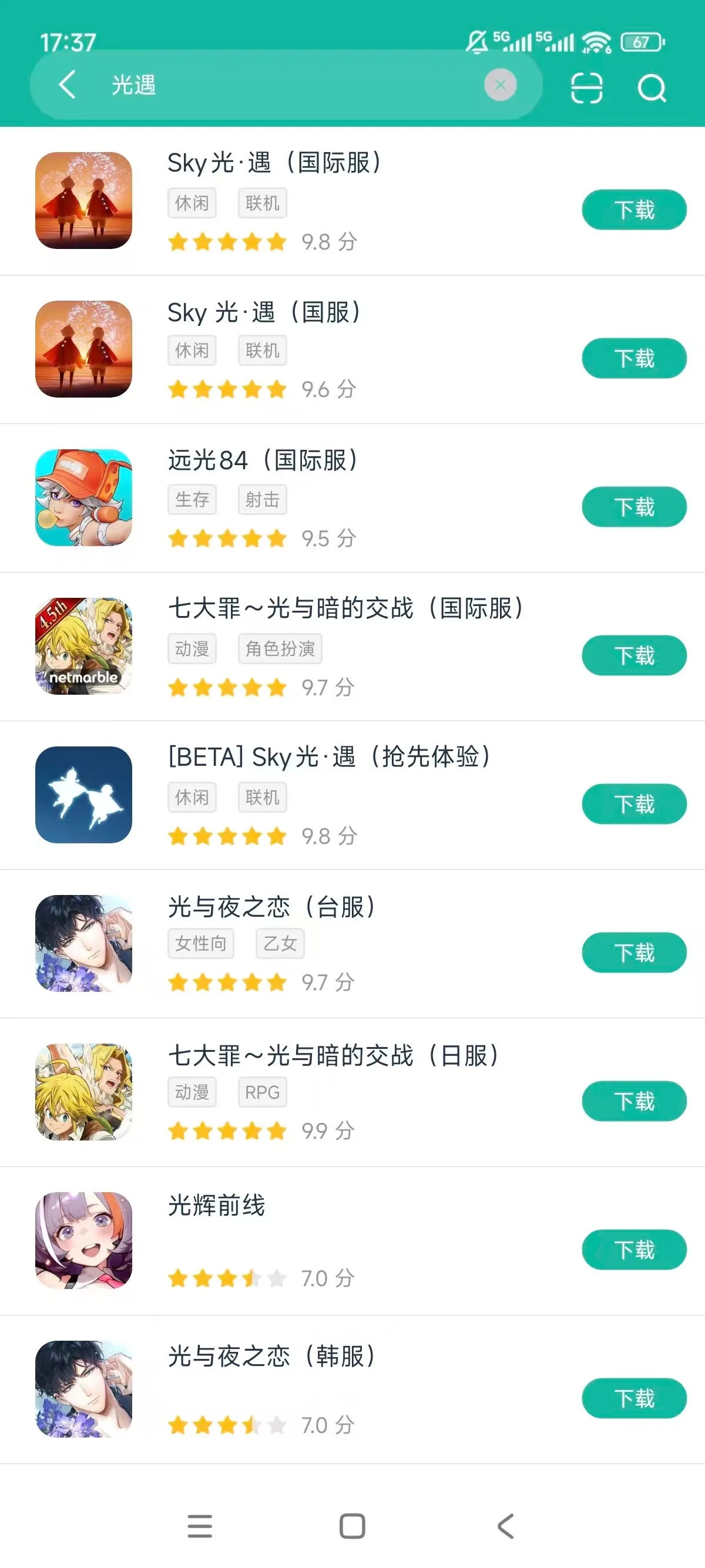Download 光辉前线

tap(634, 1250)
